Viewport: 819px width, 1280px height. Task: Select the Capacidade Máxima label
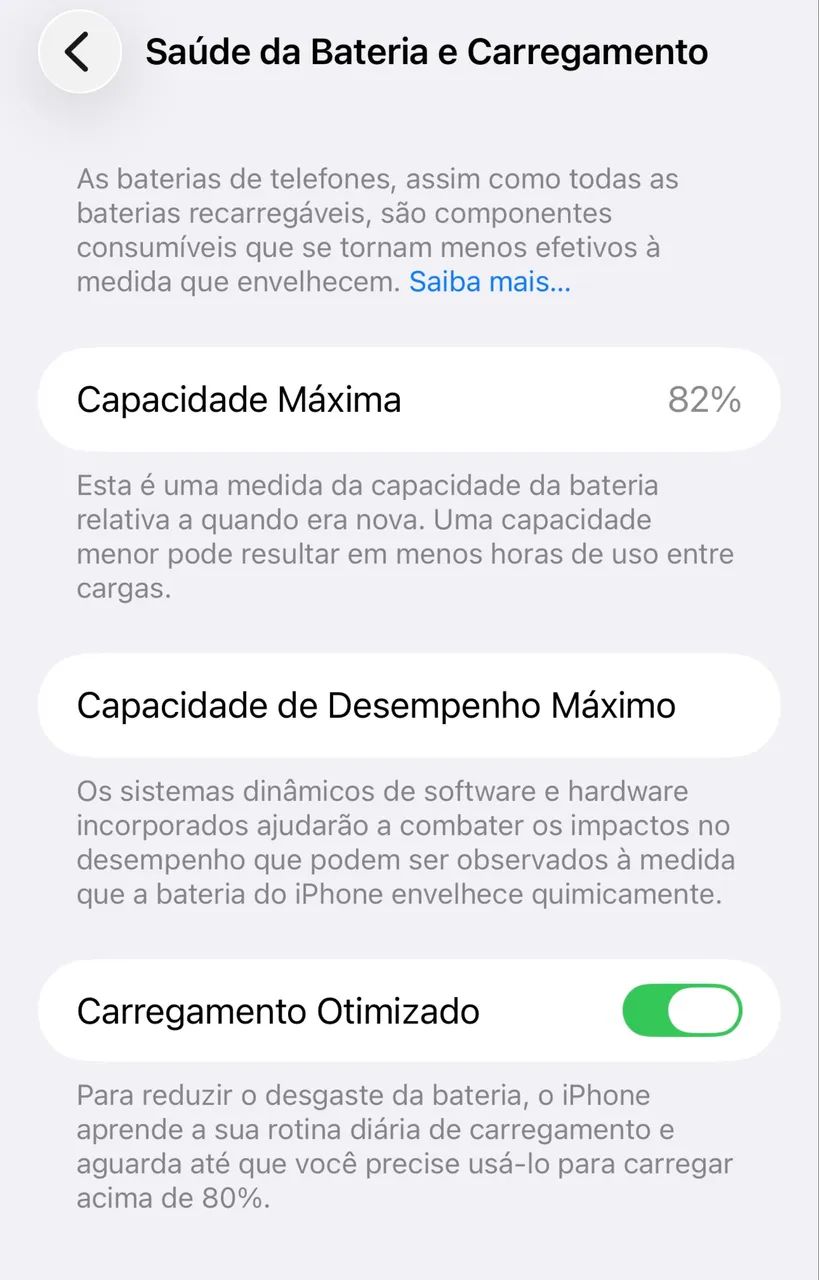239,399
